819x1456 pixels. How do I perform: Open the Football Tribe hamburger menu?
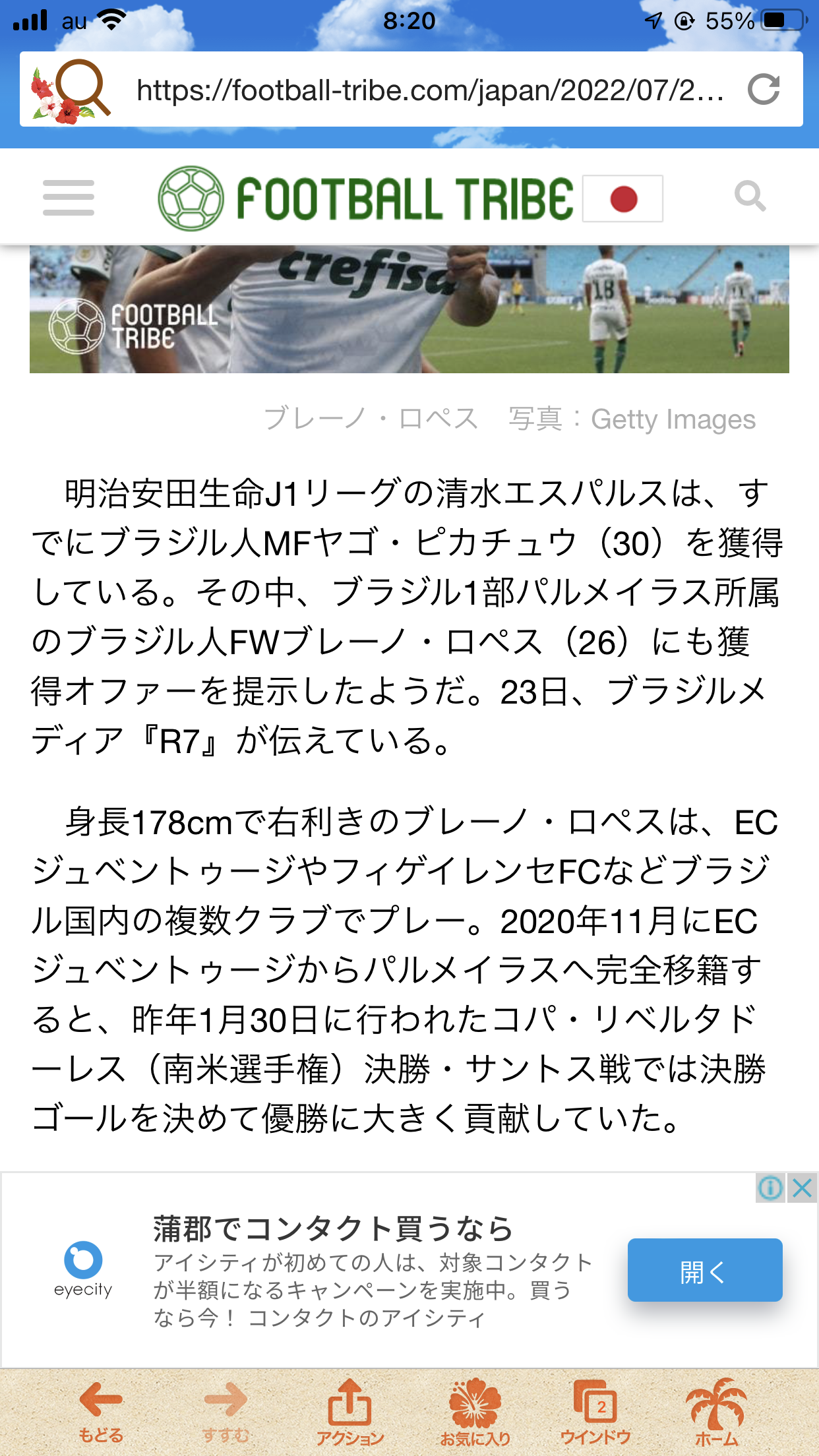coord(69,197)
